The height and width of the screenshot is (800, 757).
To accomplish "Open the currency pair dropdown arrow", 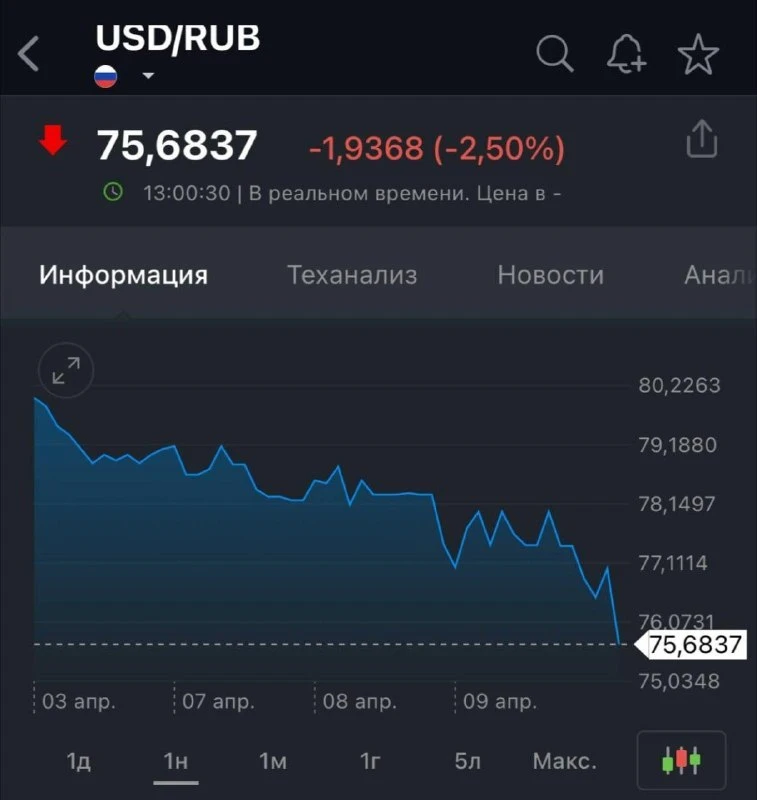I will click(x=148, y=76).
